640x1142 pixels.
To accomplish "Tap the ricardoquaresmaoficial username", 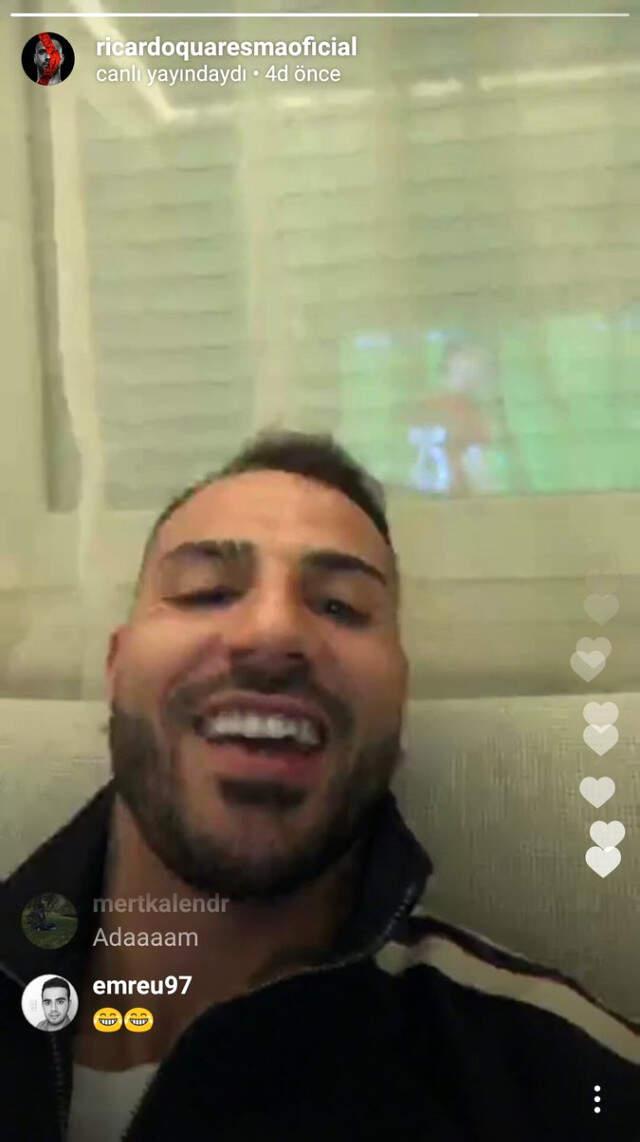I will (x=225, y=46).
